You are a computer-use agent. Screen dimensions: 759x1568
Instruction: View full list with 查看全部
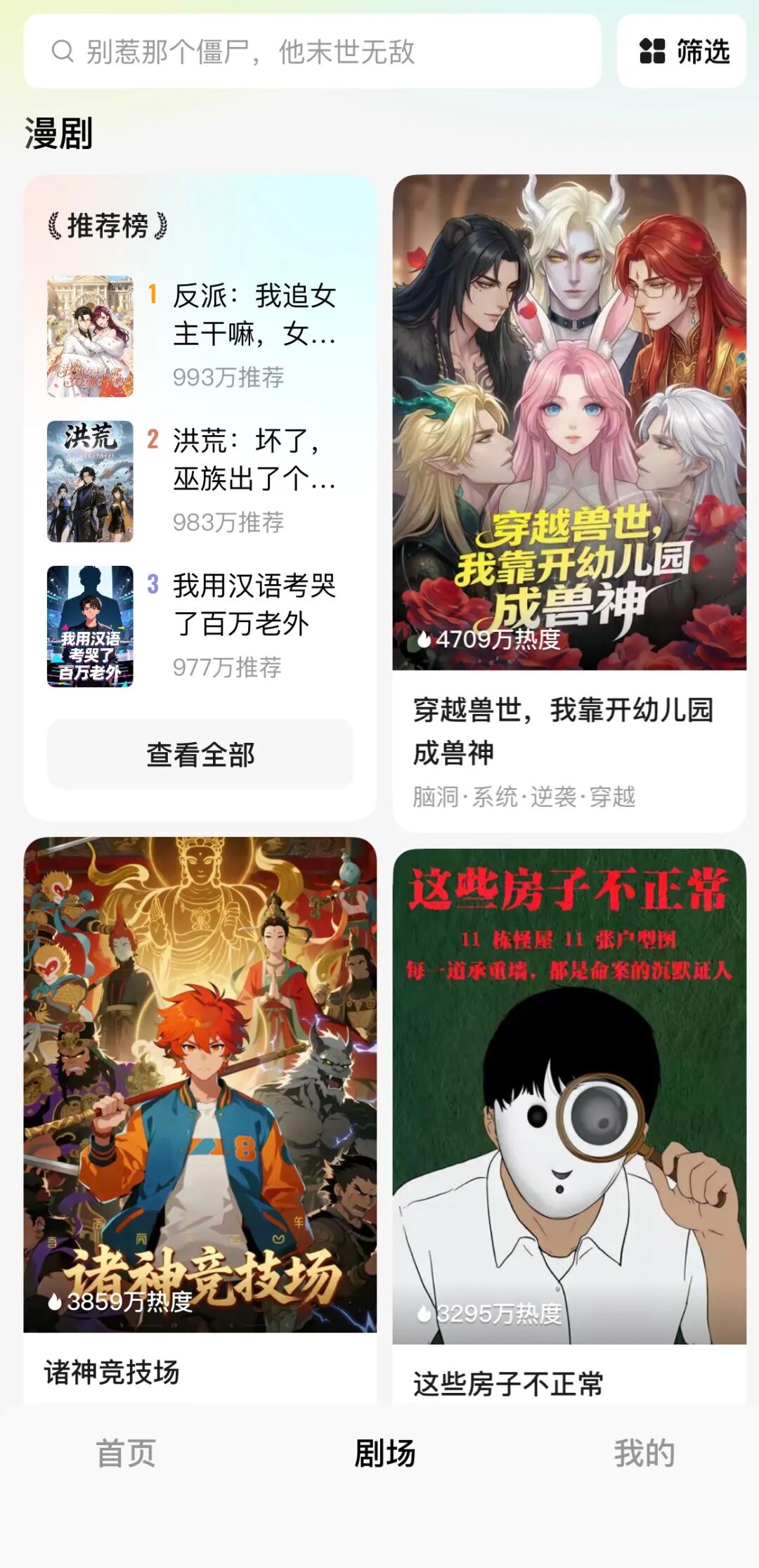click(x=200, y=754)
